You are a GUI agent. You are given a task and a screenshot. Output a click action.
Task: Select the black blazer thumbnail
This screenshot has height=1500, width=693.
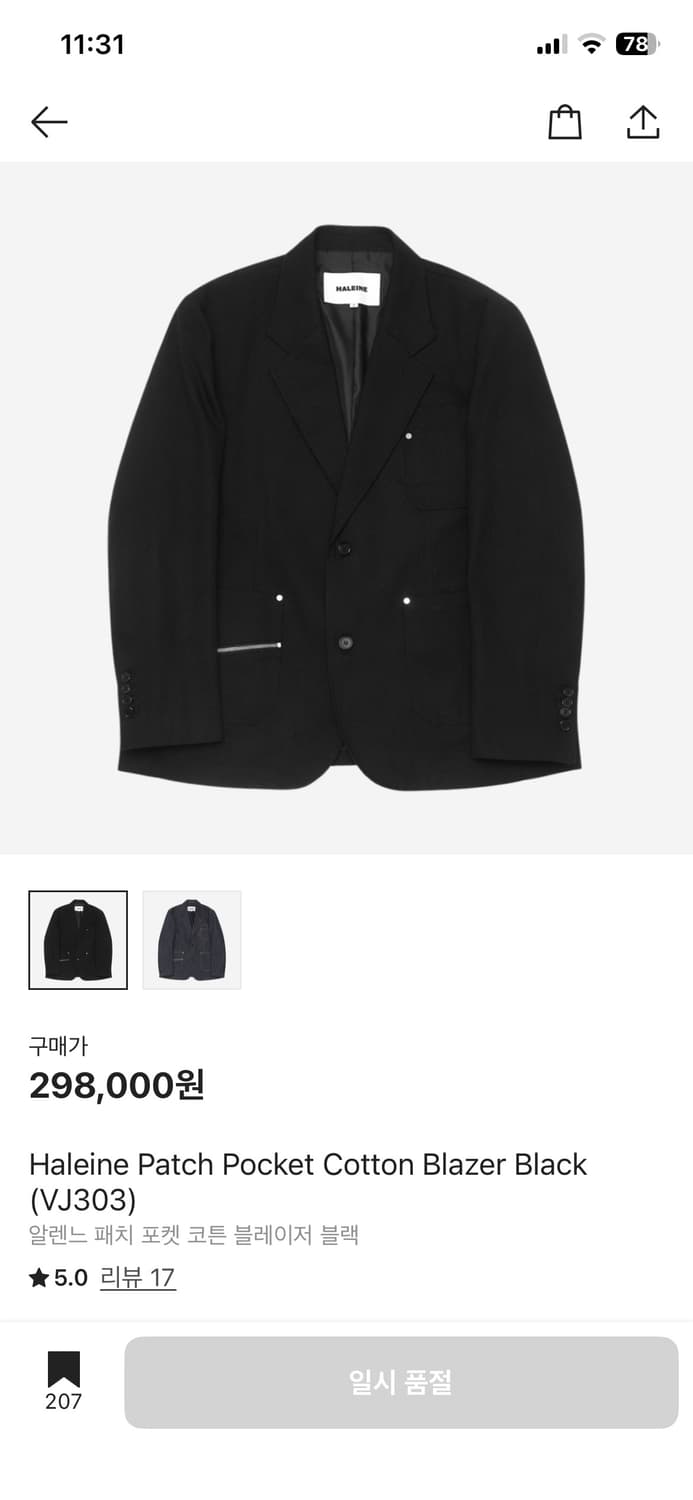tap(78, 940)
